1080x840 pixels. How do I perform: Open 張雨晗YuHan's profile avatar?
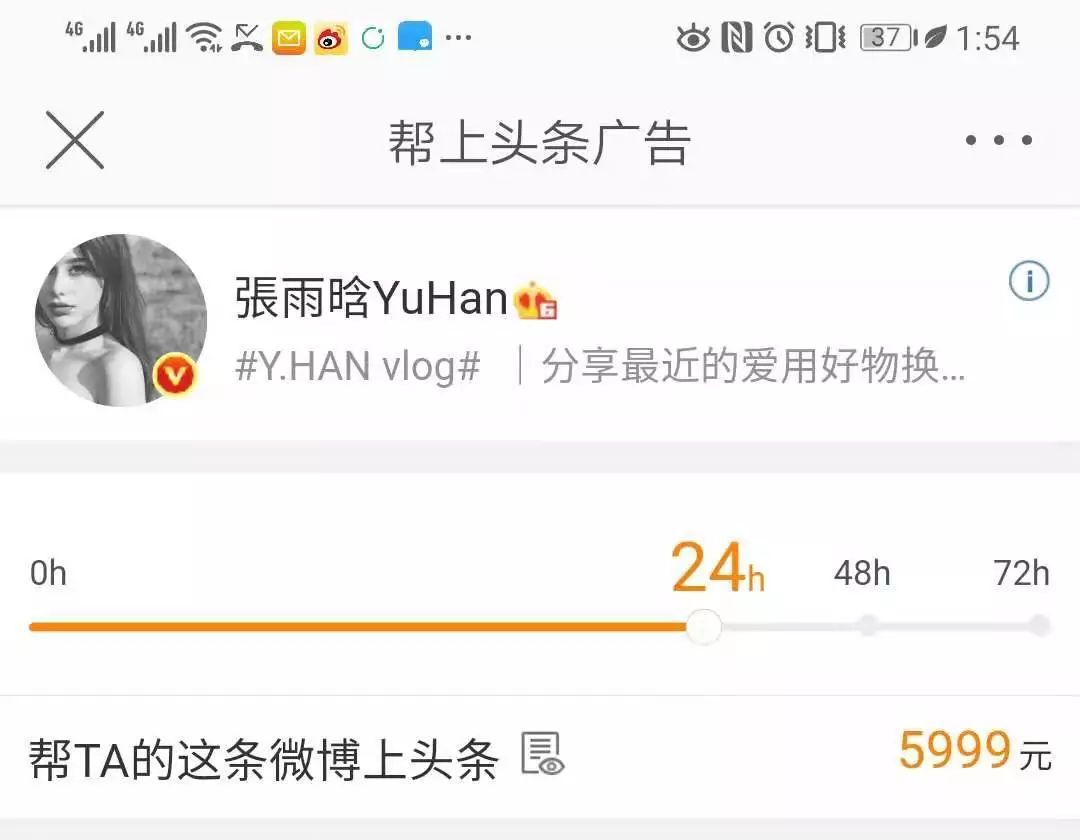(120, 320)
